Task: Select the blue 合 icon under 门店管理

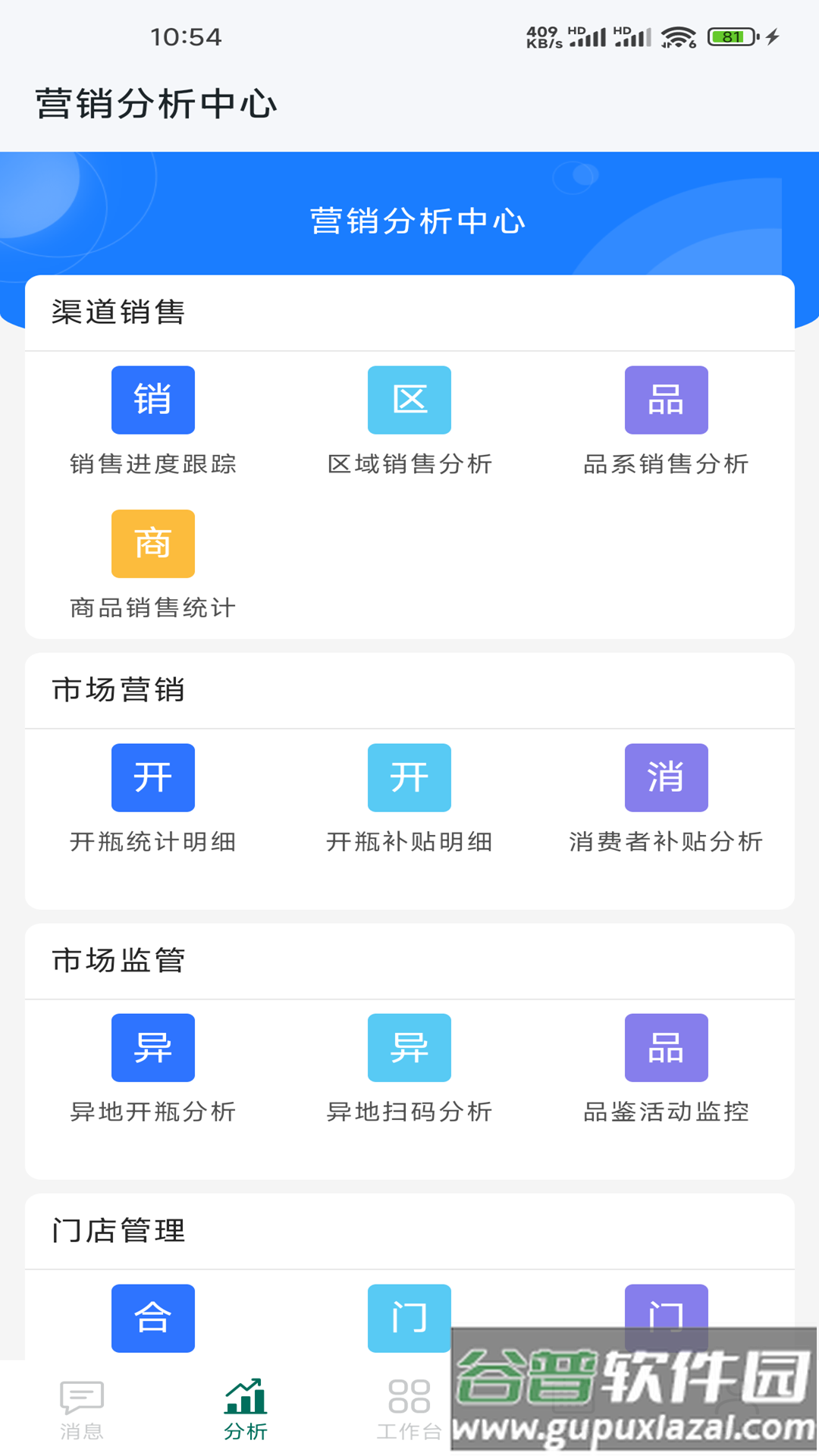Action: click(152, 1318)
